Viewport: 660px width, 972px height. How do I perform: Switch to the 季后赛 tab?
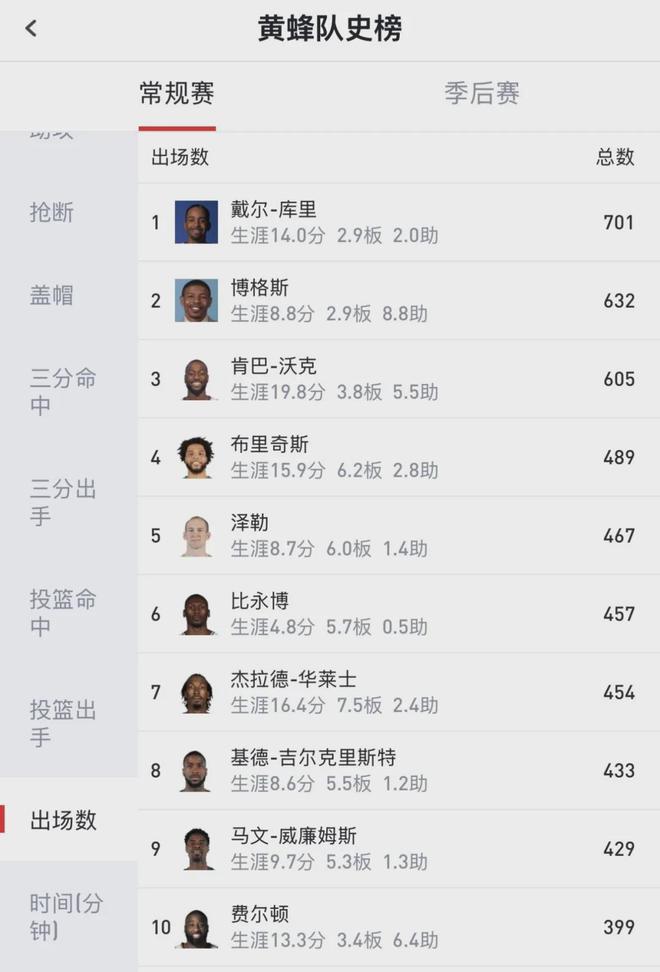482,95
